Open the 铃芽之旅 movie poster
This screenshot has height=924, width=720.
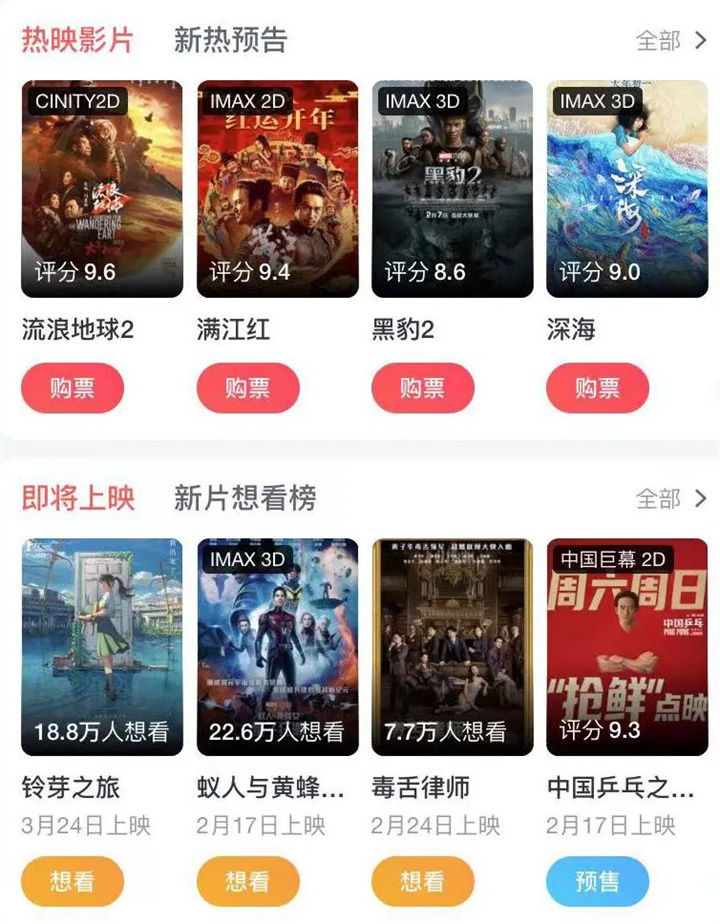[x=102, y=647]
